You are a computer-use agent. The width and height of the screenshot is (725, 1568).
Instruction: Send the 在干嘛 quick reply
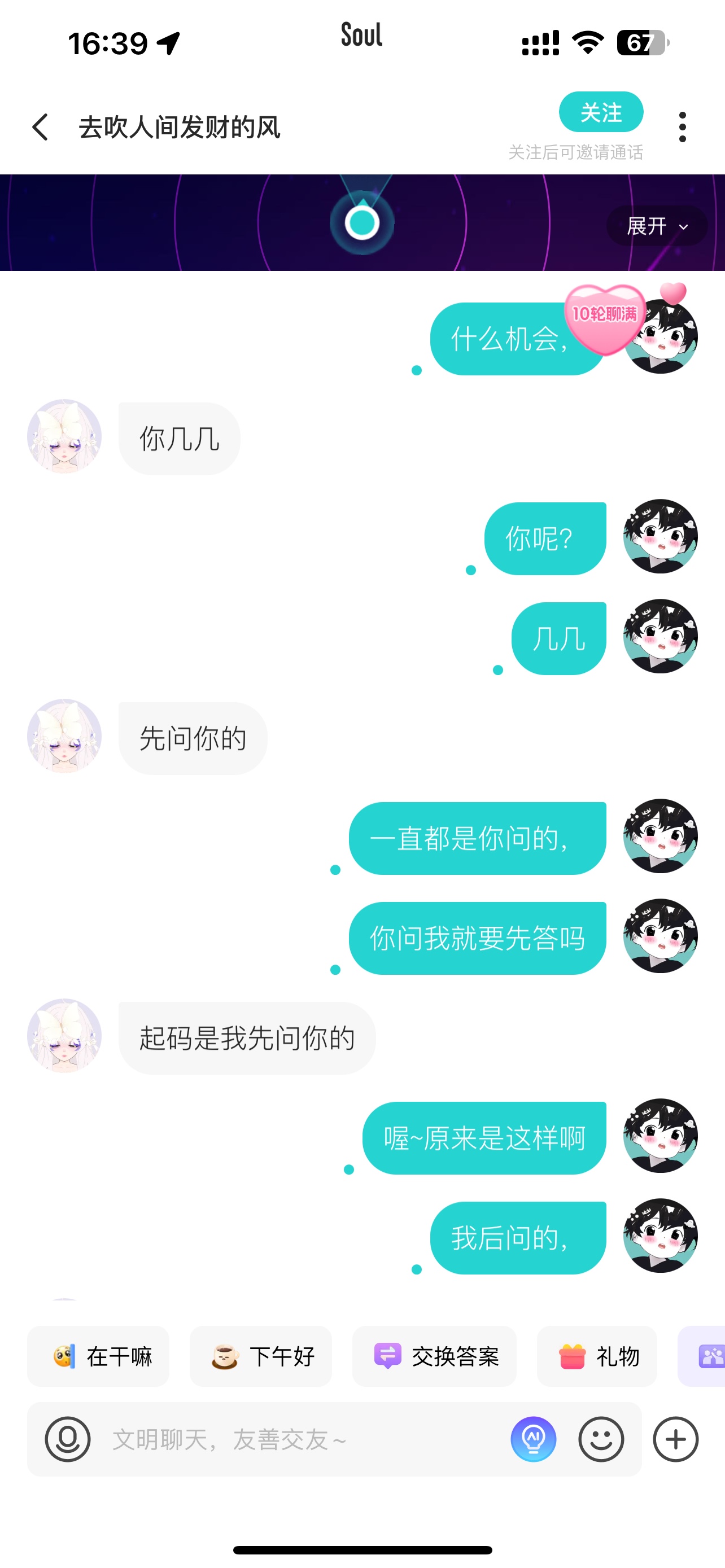point(99,1356)
